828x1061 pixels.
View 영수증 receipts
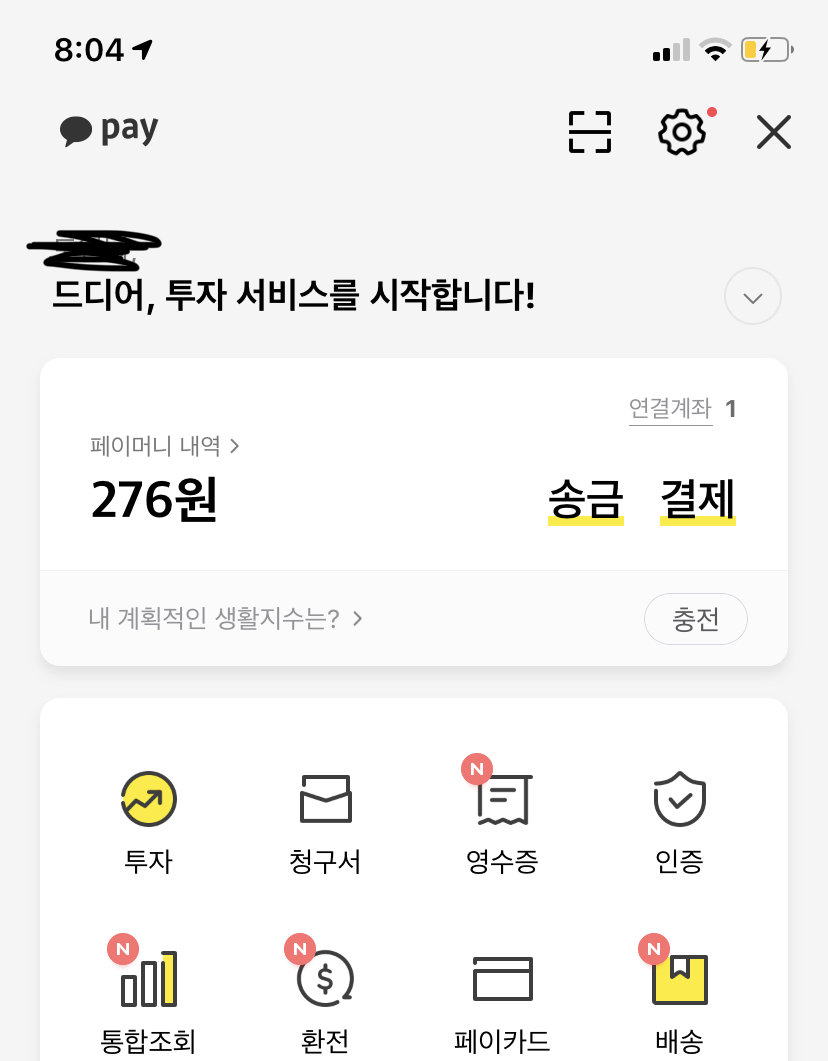coord(502,820)
